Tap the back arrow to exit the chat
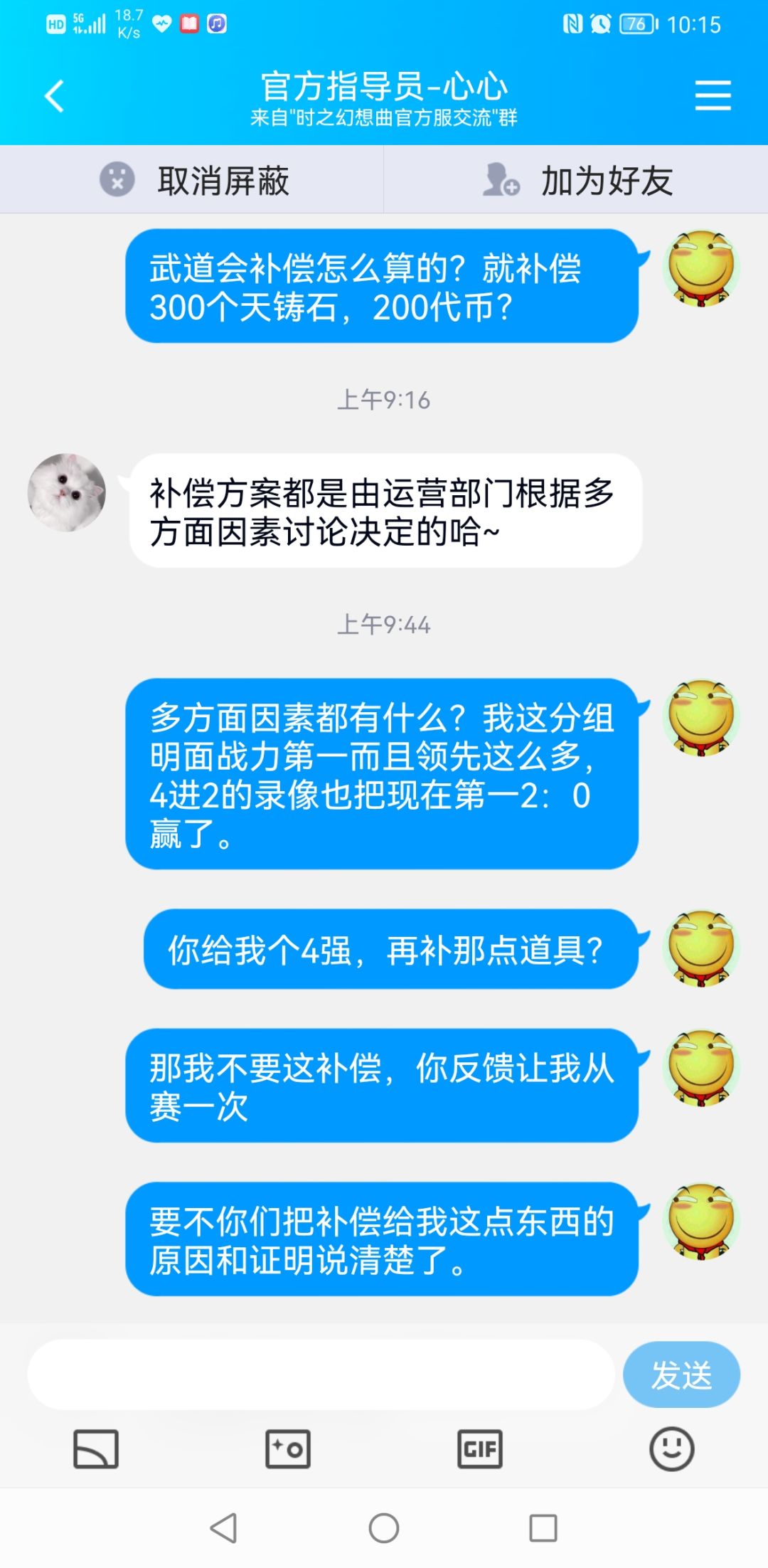Image resolution: width=768 pixels, height=1568 pixels. click(53, 96)
